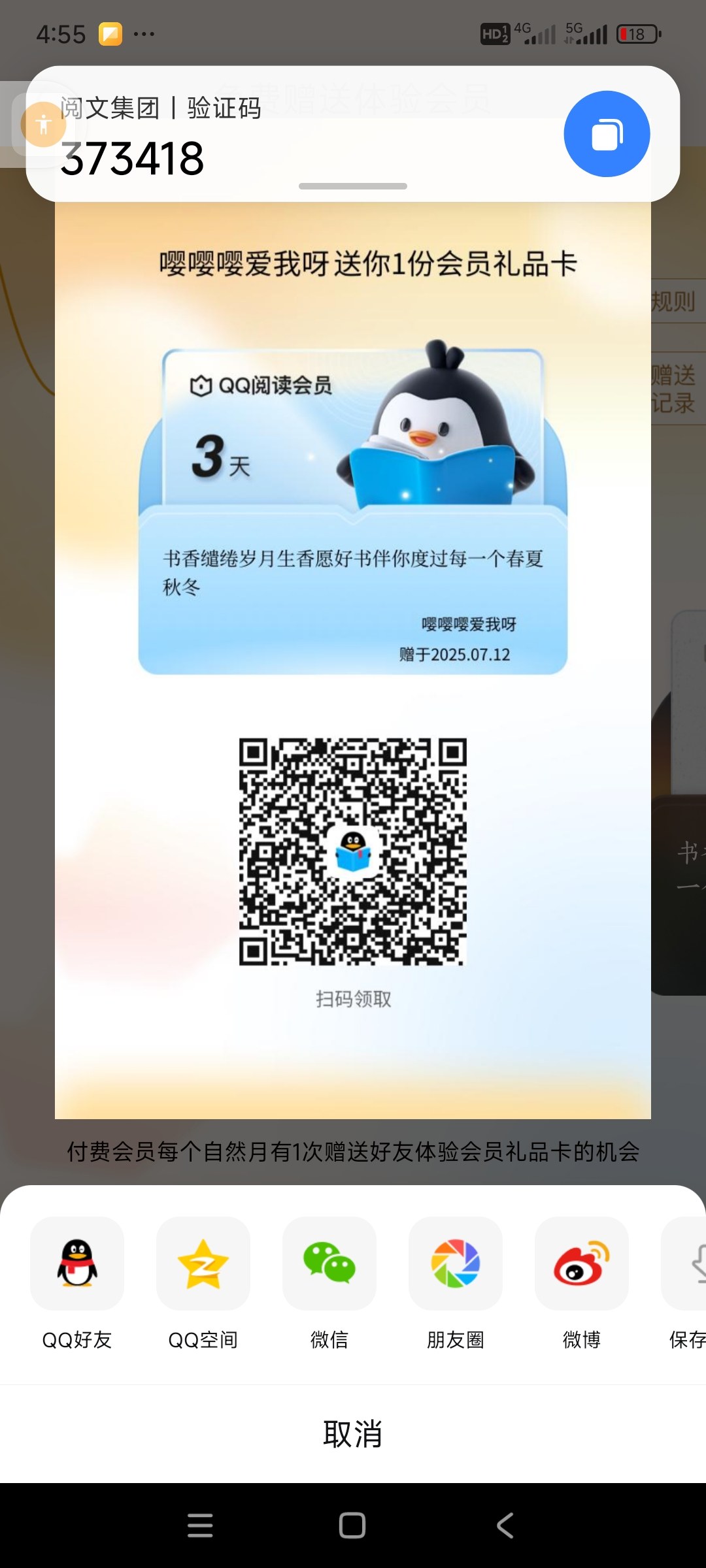
Task: Go back using the system back button
Action: click(505, 1526)
